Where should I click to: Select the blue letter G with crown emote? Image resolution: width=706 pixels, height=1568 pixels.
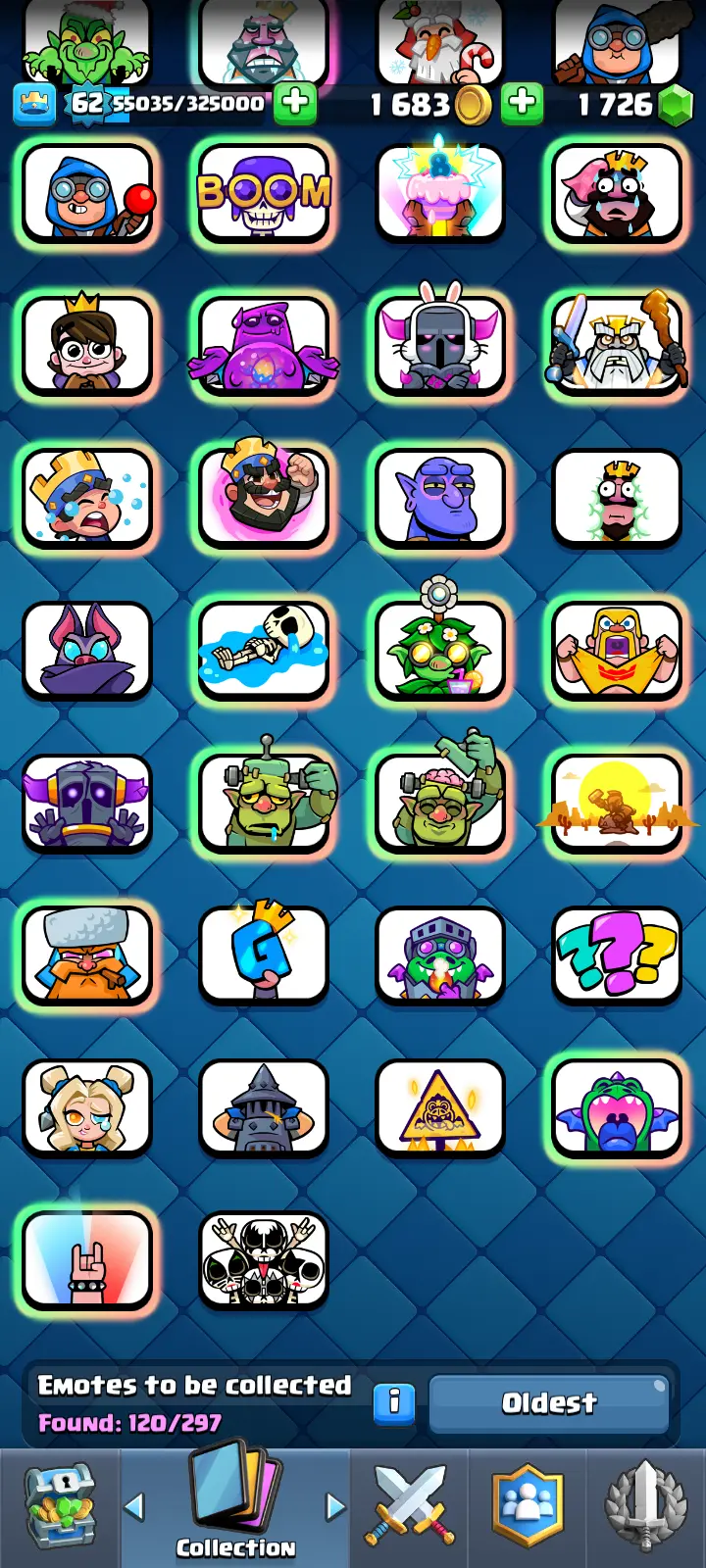click(264, 955)
